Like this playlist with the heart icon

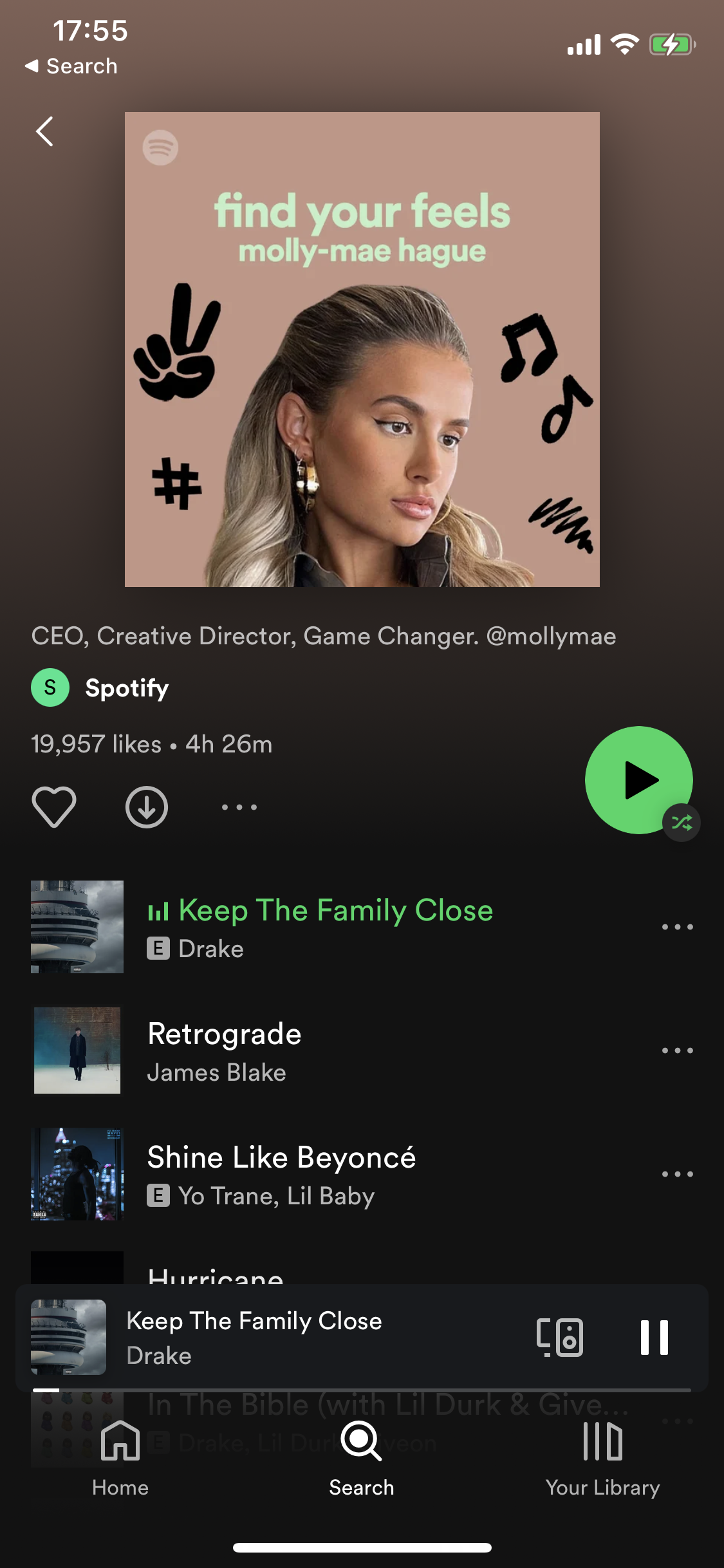[54, 807]
